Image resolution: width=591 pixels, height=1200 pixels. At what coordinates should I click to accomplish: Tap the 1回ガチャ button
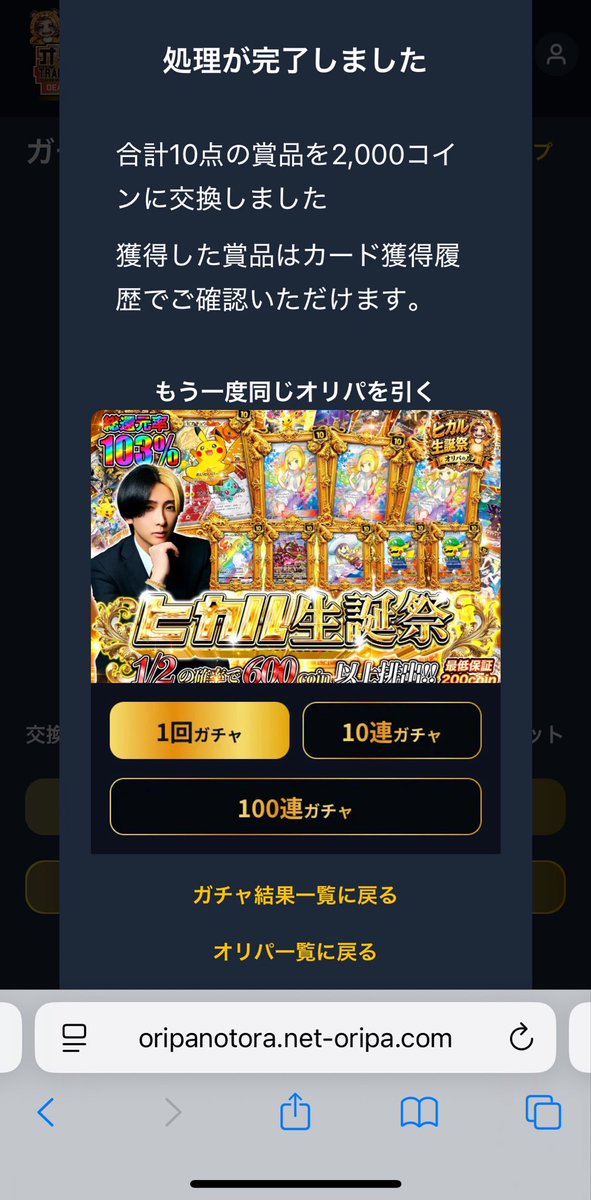(x=199, y=731)
